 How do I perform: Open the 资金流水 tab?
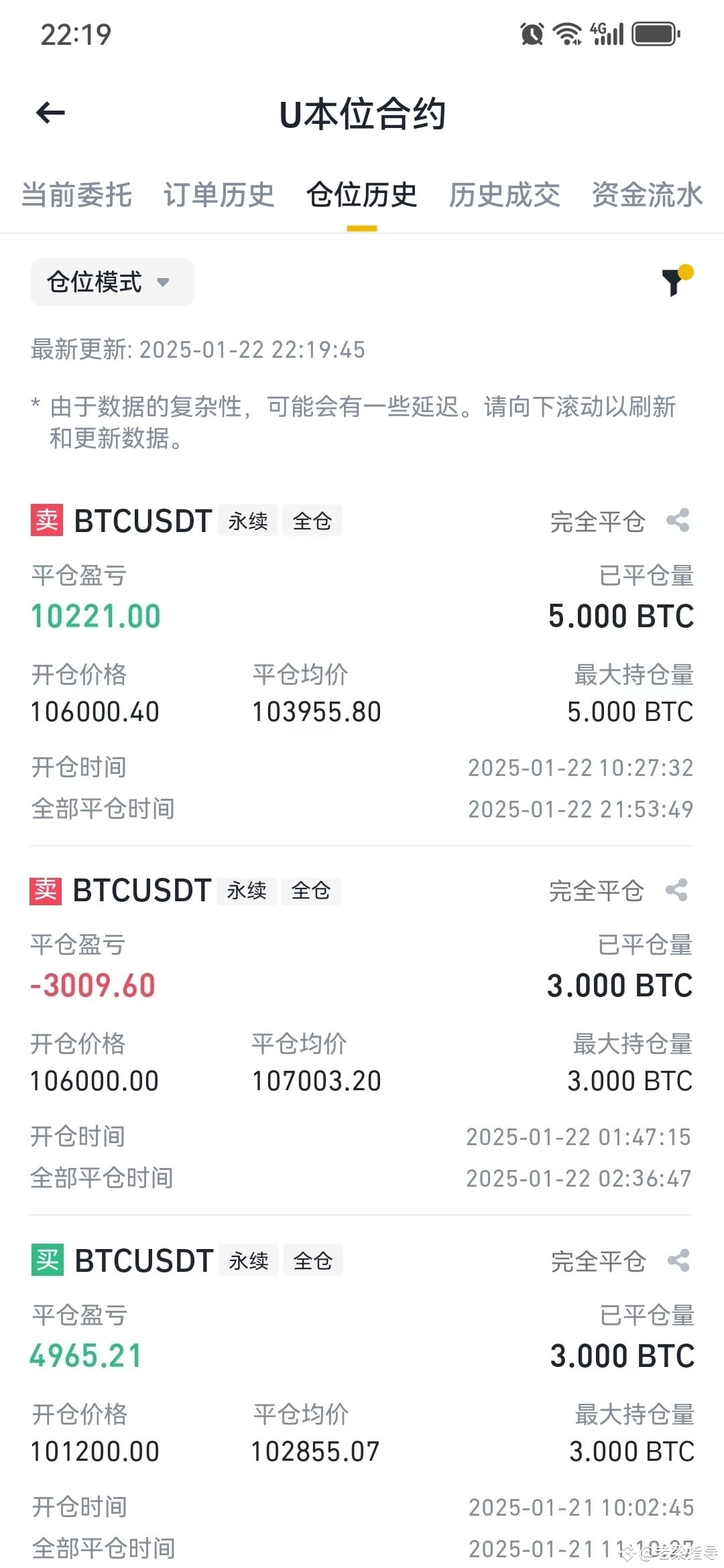pos(647,195)
